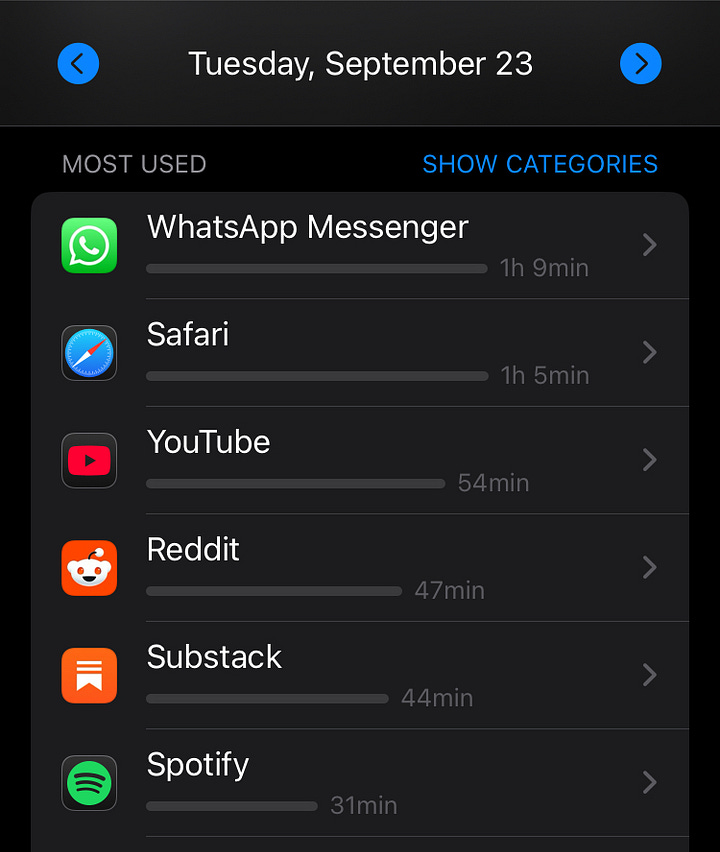The image size is (720, 852).
Task: Go to the previous day
Action: (x=79, y=65)
